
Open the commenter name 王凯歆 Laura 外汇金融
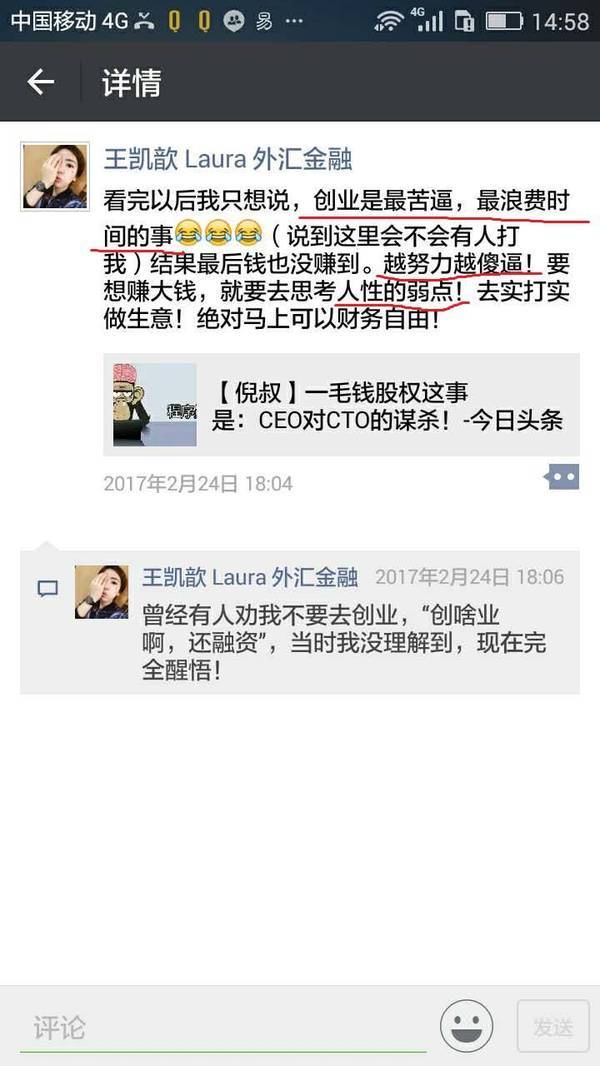tap(250, 577)
